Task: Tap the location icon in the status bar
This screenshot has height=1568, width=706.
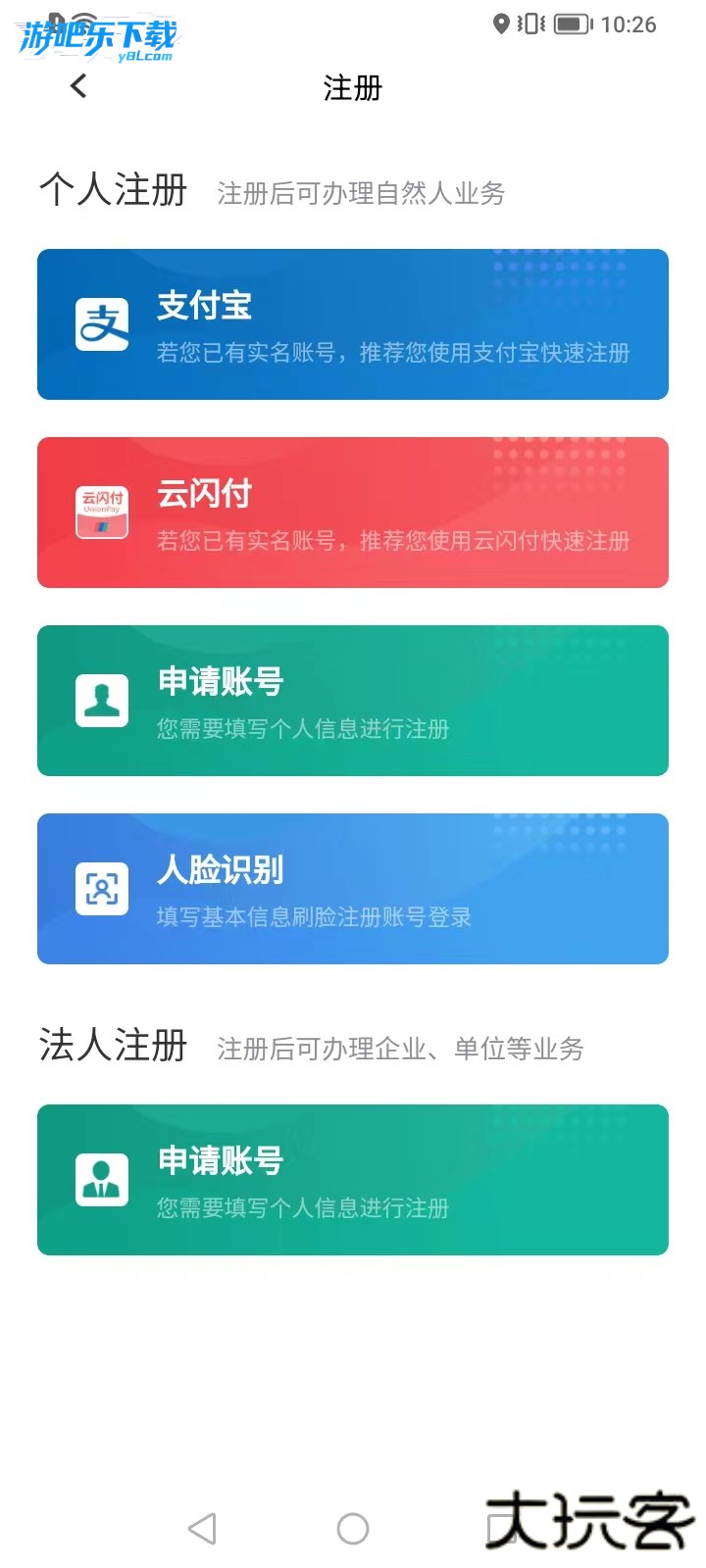Action: (502, 24)
